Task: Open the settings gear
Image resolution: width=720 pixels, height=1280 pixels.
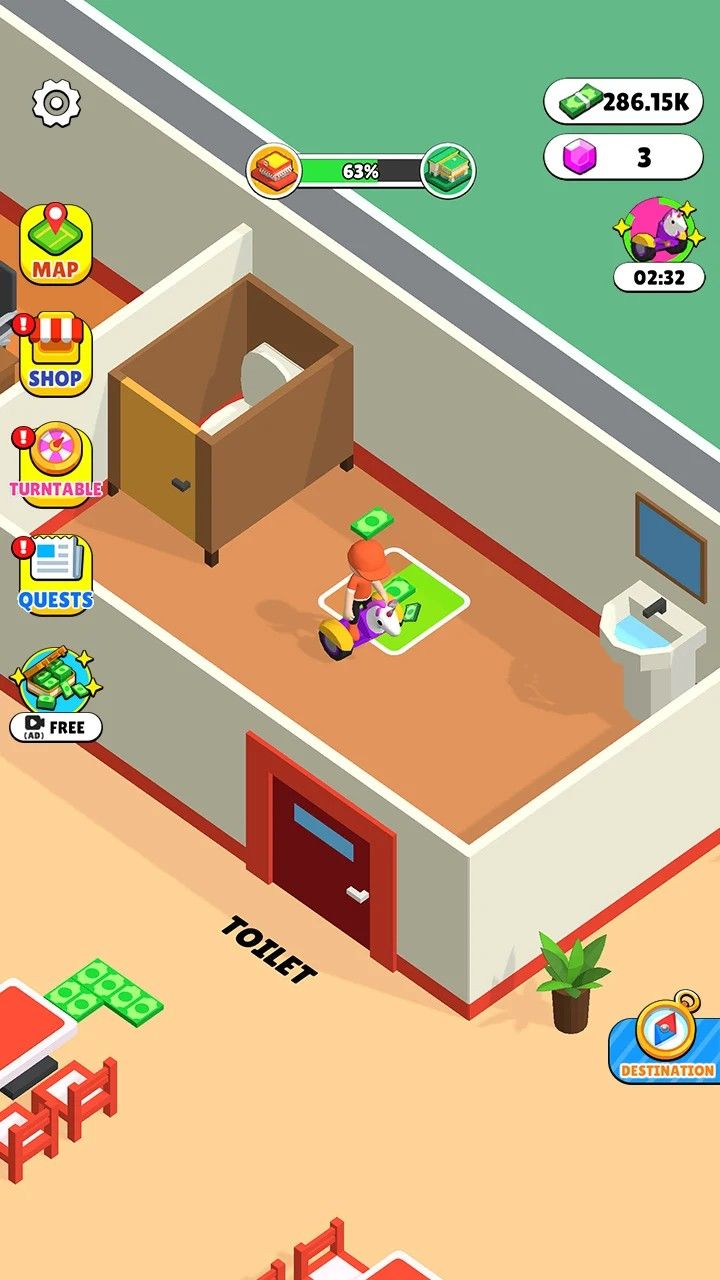Action: click(x=56, y=102)
